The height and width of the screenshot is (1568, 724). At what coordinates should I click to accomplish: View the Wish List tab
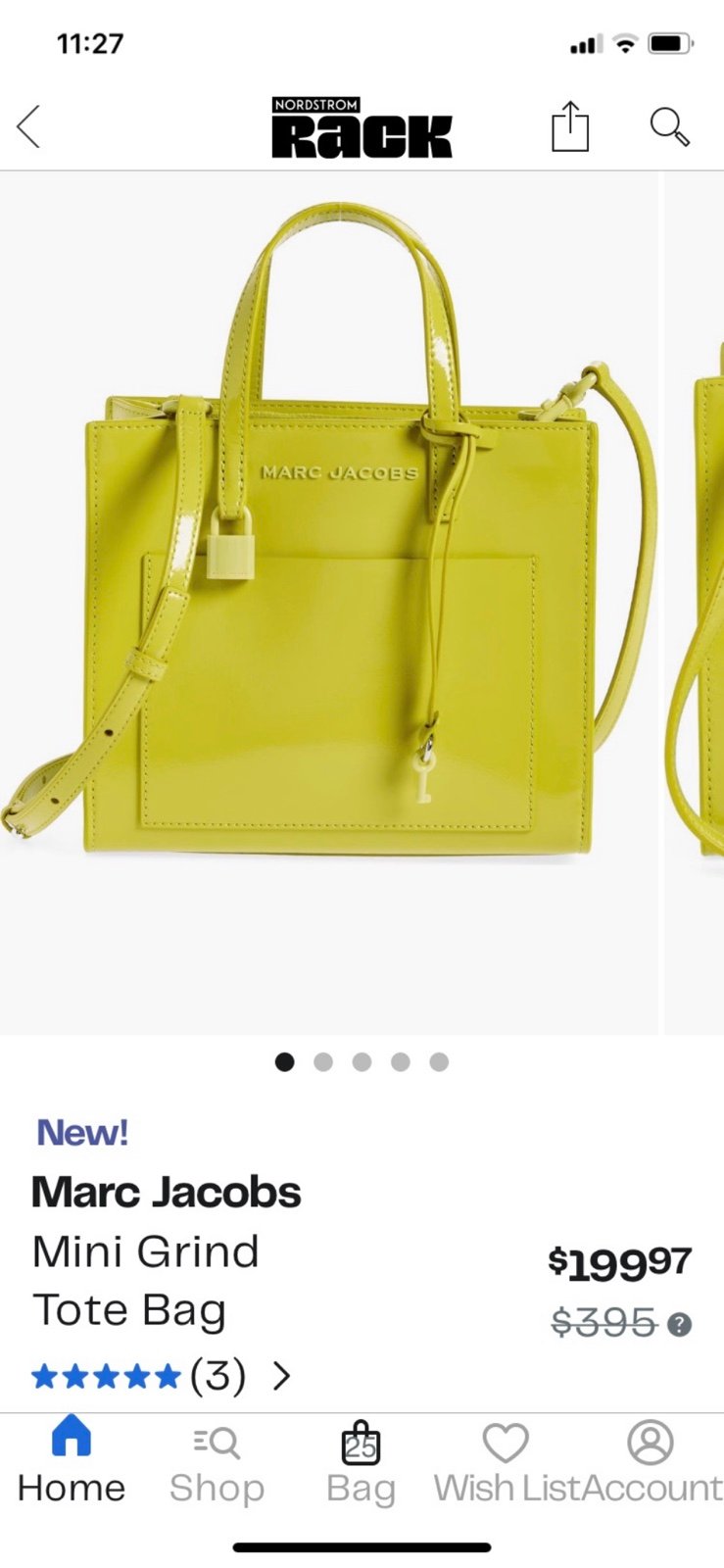click(x=505, y=1460)
